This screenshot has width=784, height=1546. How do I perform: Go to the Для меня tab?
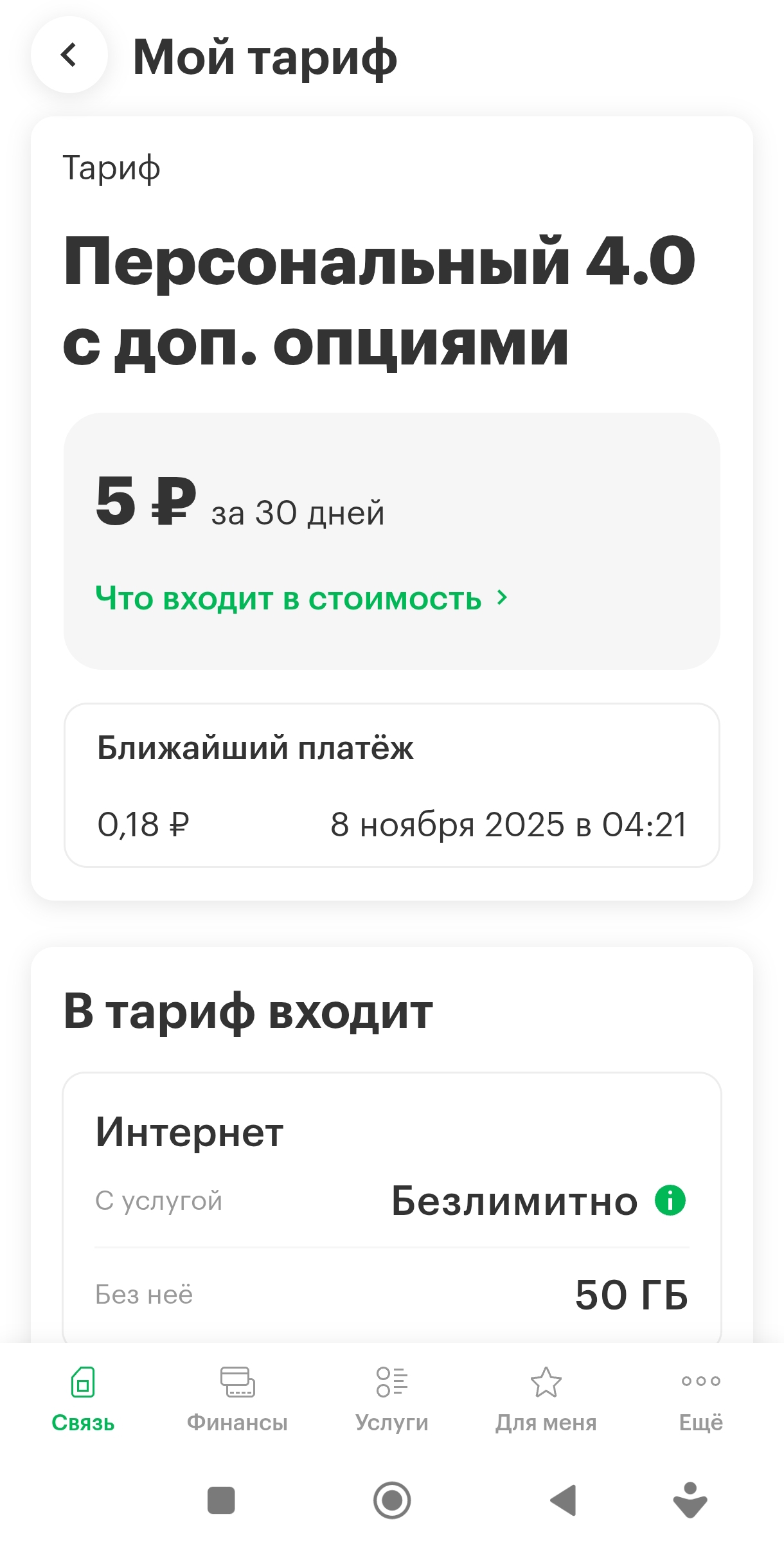[546, 1399]
